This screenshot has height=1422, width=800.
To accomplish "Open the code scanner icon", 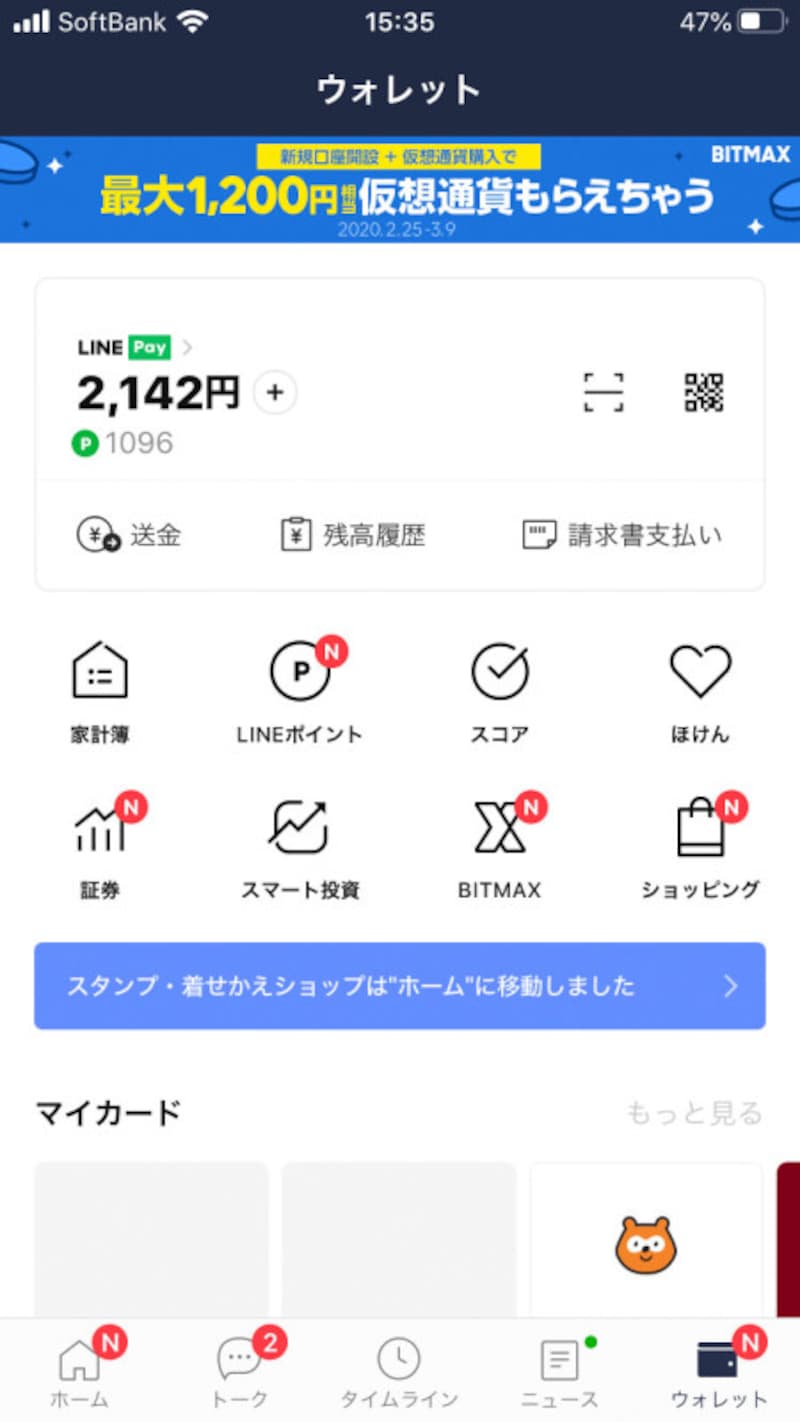I will (x=602, y=393).
